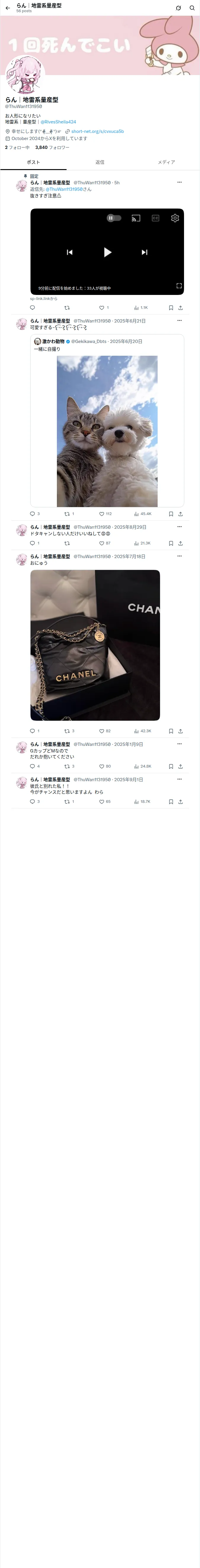Share the 可愛すぎる post
This screenshot has height=1568, width=200.
(180, 514)
